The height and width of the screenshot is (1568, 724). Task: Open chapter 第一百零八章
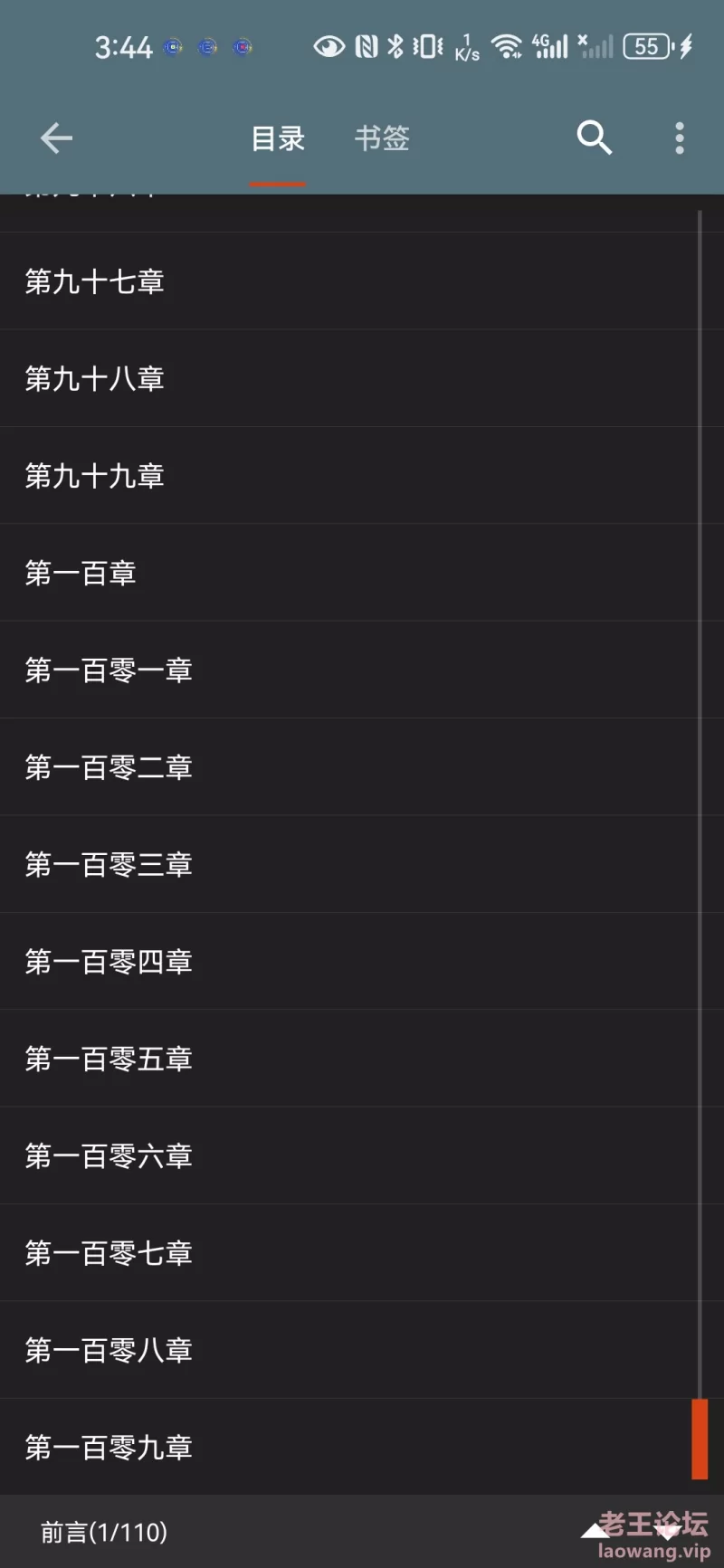click(362, 1351)
